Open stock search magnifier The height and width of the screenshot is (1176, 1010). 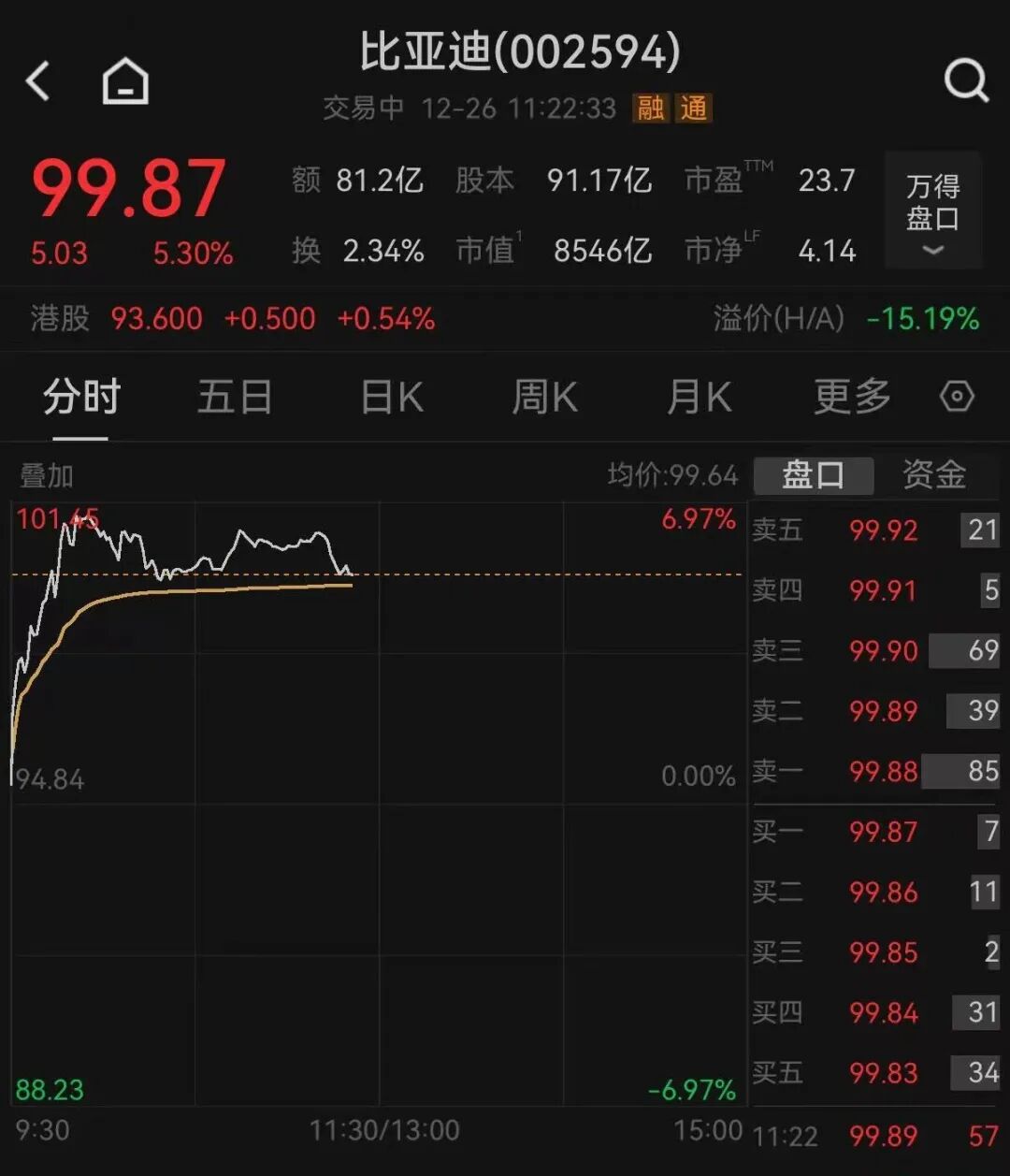pyautogui.click(x=965, y=81)
